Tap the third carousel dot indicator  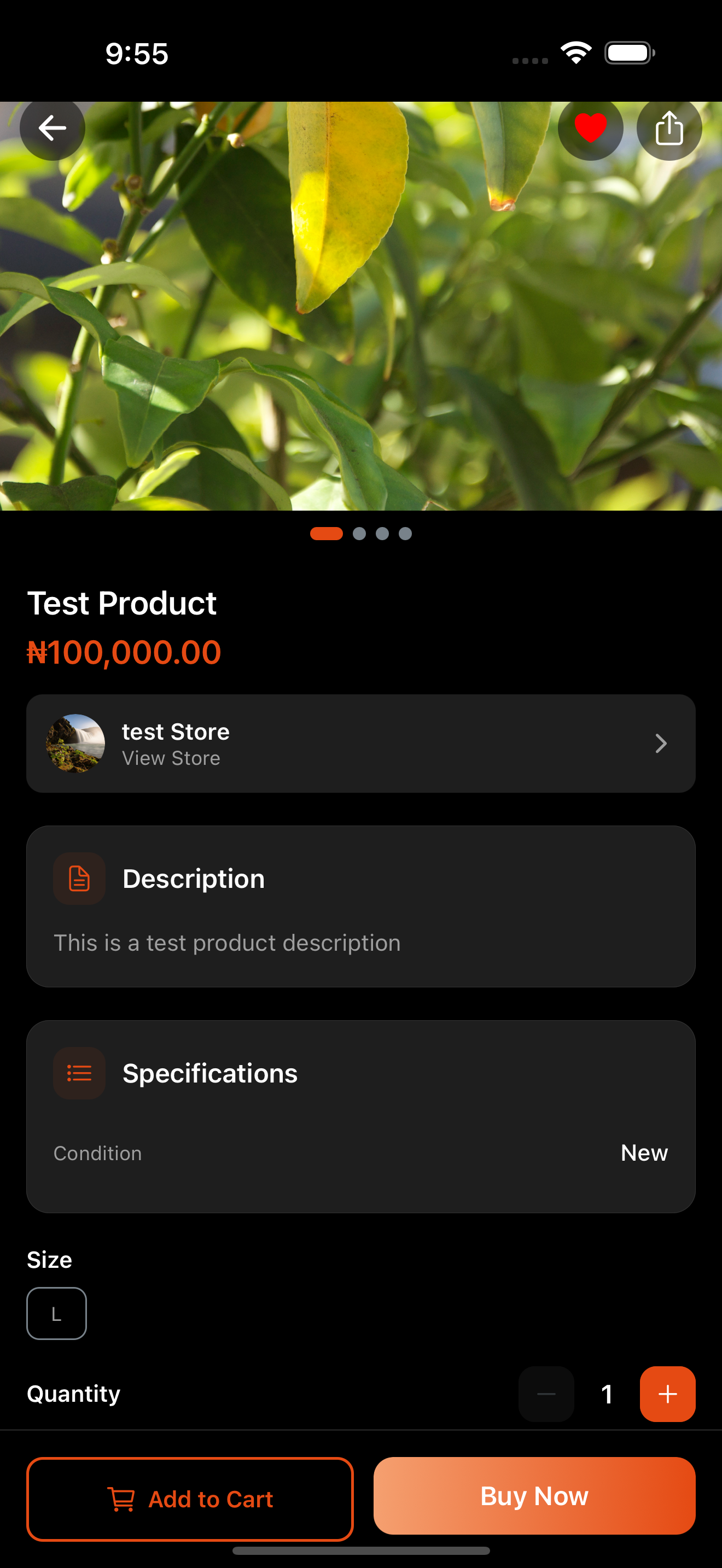click(x=383, y=533)
